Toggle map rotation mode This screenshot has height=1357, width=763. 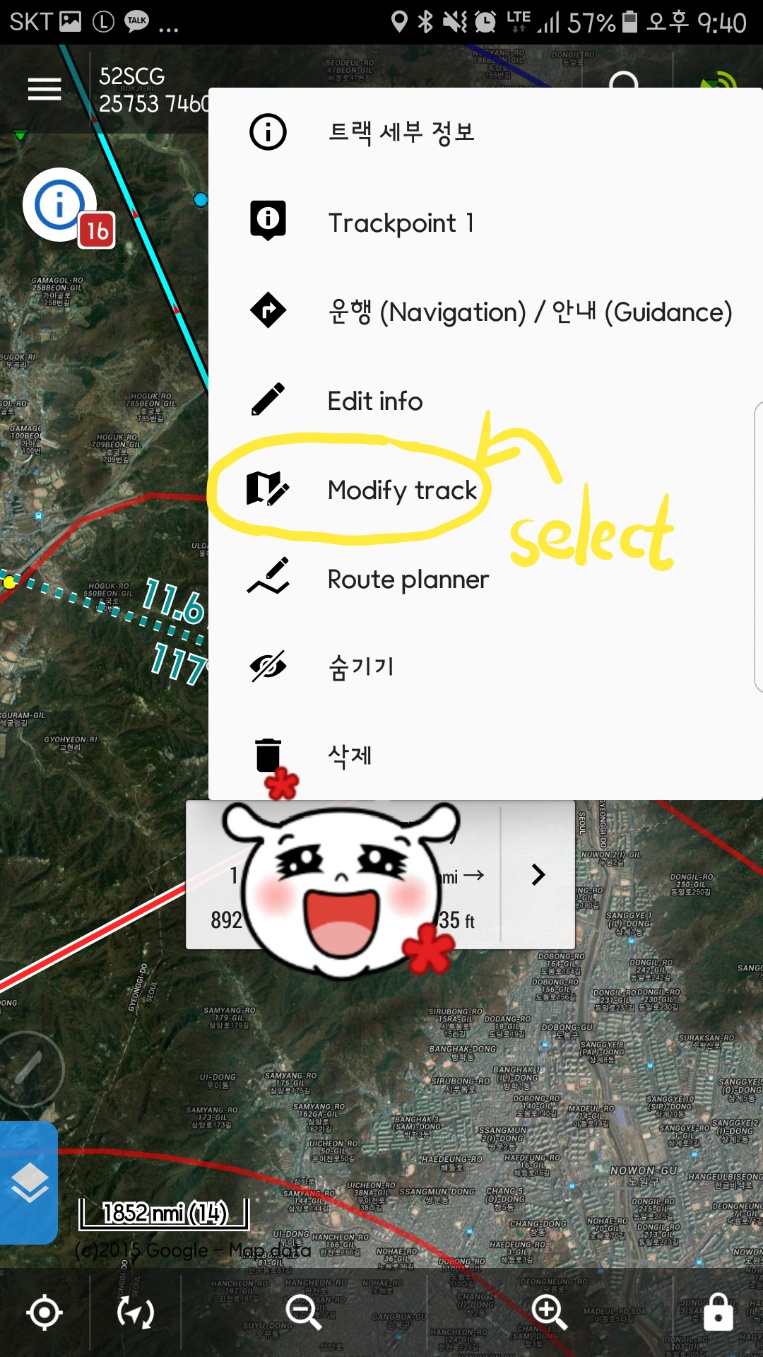point(135,1312)
